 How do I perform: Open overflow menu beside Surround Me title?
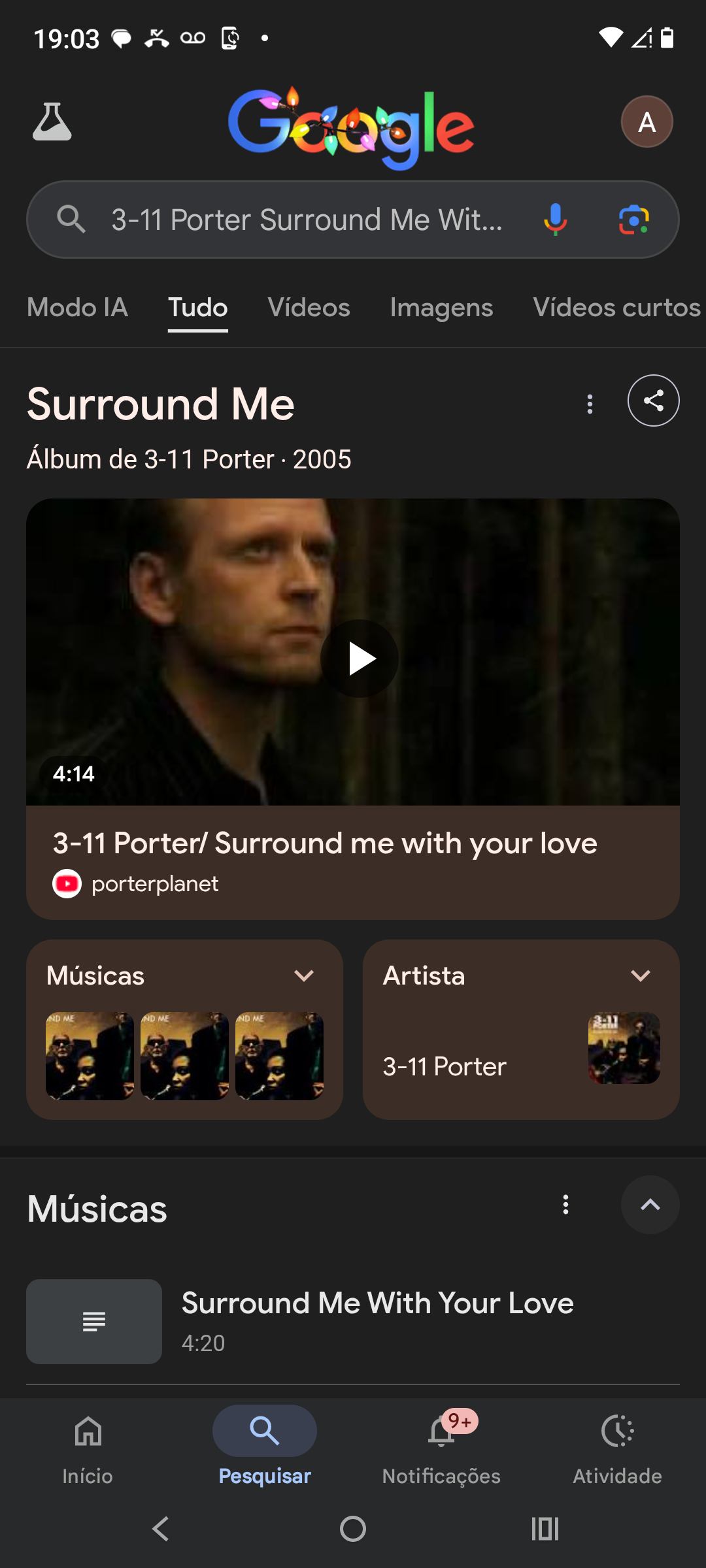pyautogui.click(x=590, y=404)
